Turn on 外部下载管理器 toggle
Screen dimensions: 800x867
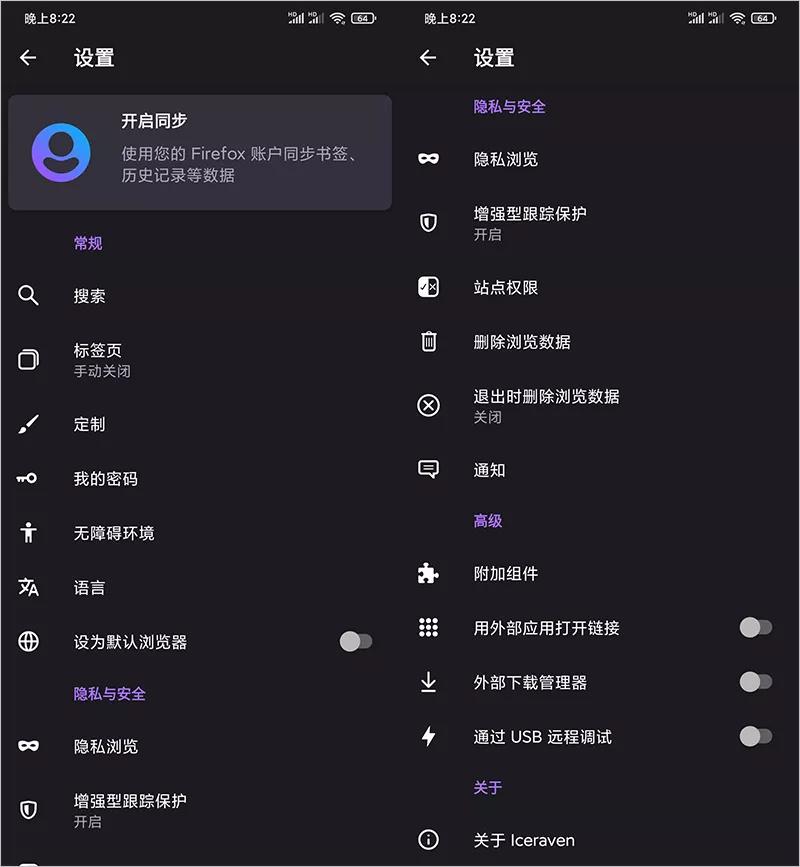click(x=756, y=682)
